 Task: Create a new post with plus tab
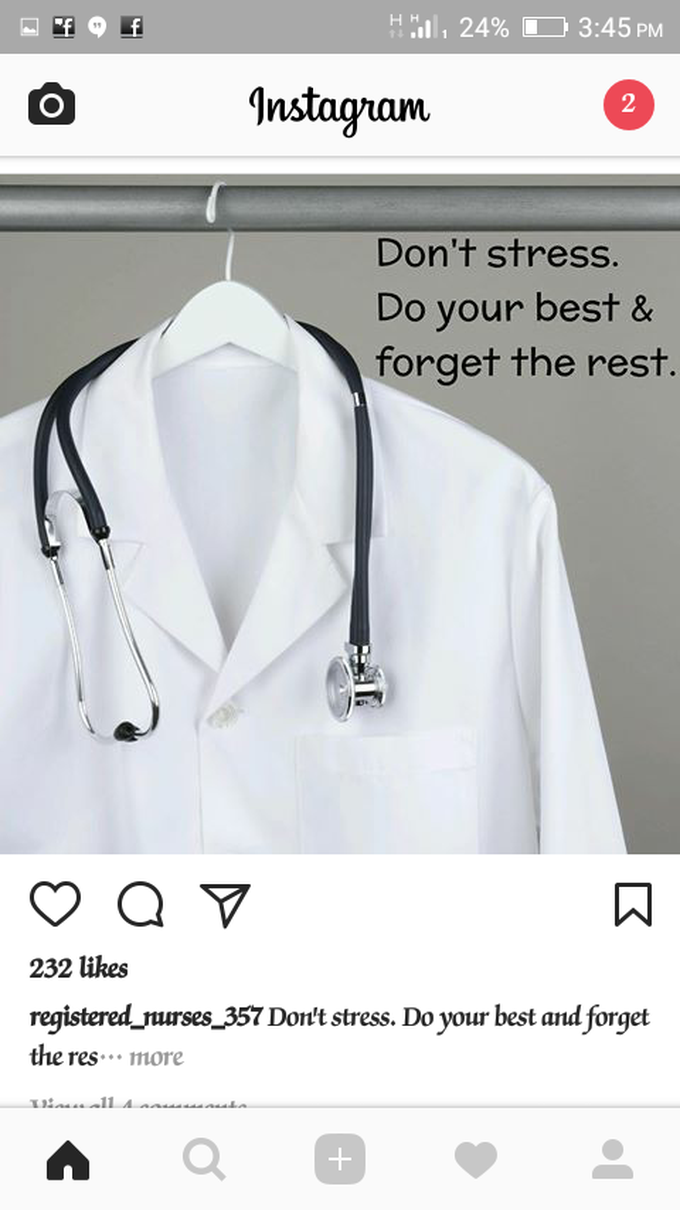[340, 1160]
